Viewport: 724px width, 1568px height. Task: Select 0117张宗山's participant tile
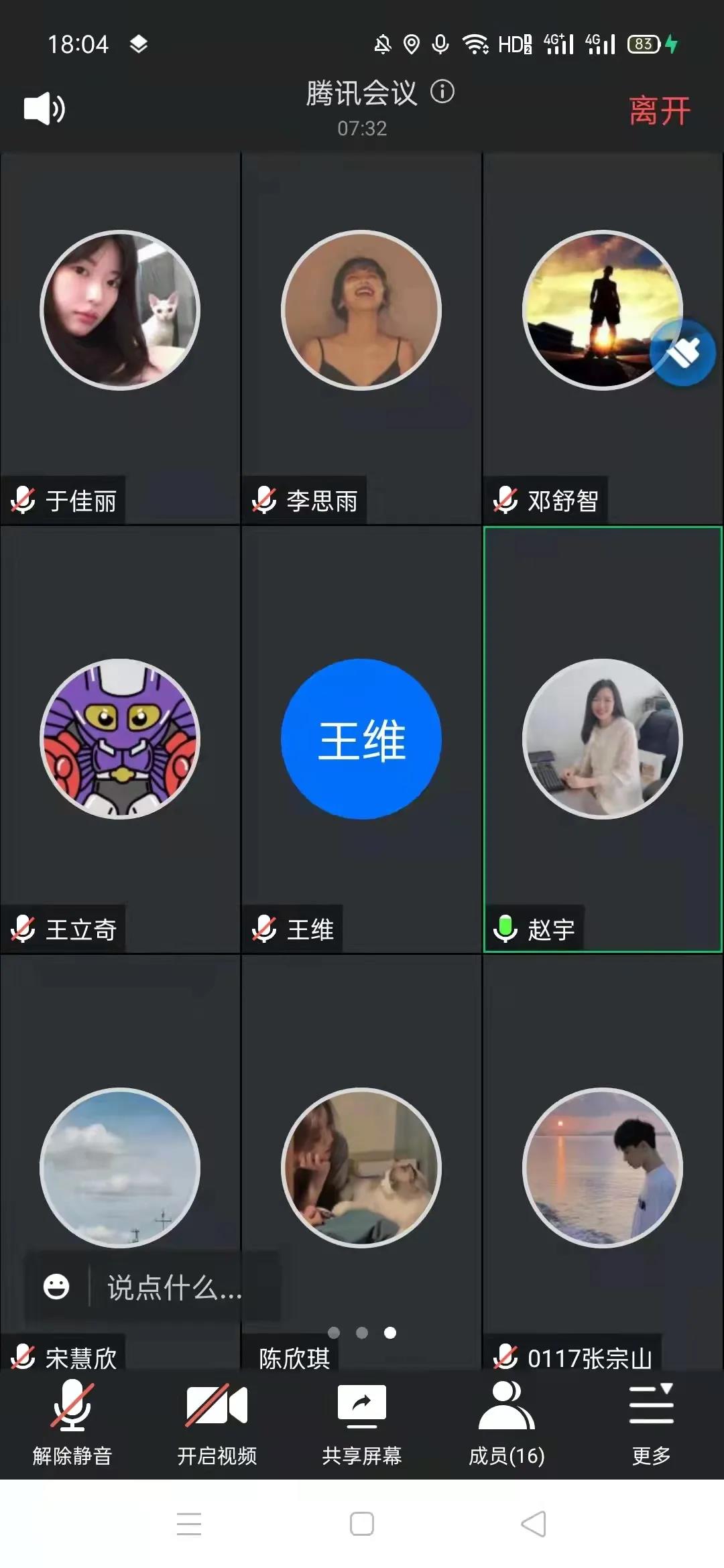[x=603, y=1168]
